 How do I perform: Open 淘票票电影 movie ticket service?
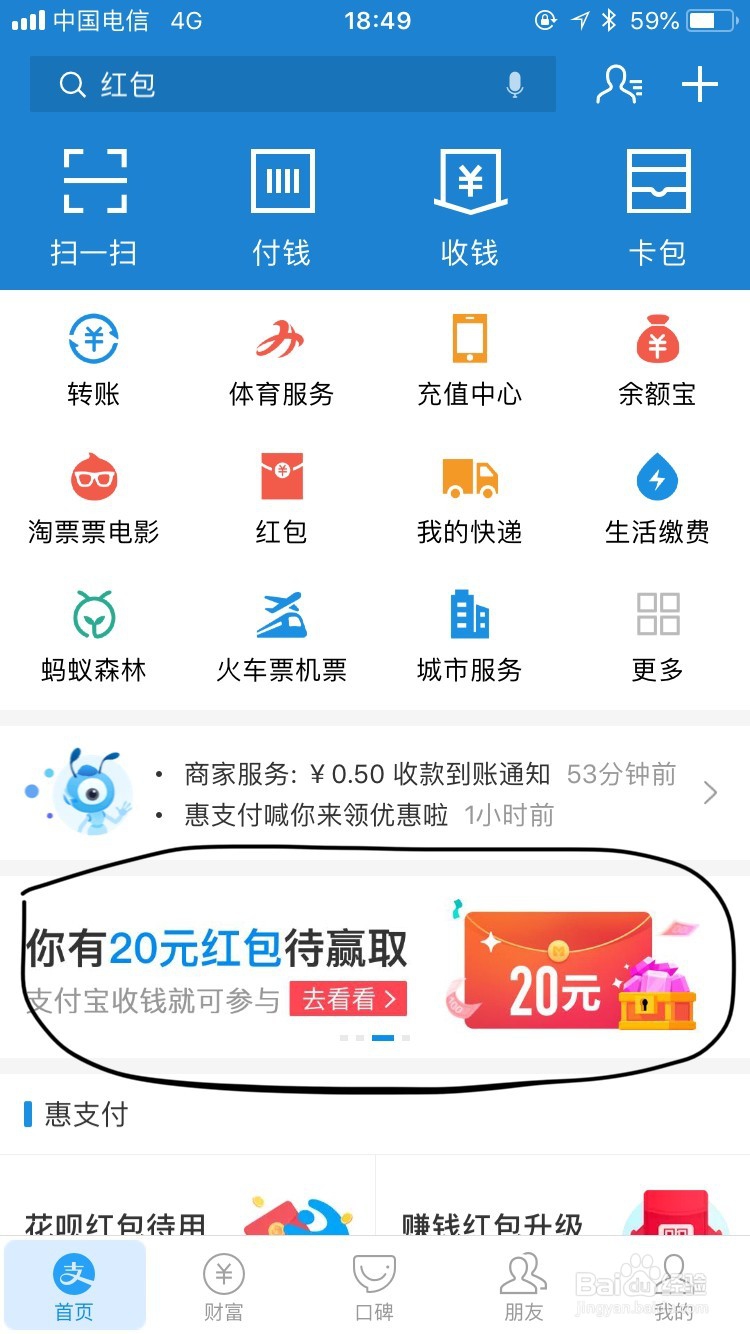[93, 498]
